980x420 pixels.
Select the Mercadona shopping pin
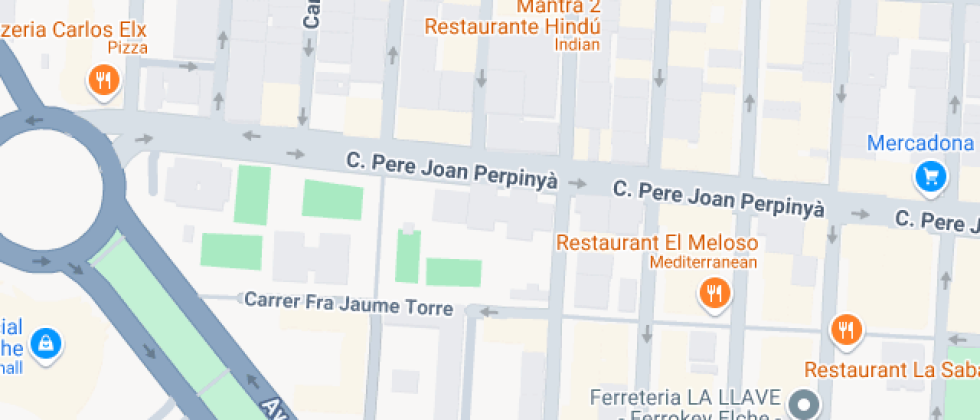[x=931, y=178]
